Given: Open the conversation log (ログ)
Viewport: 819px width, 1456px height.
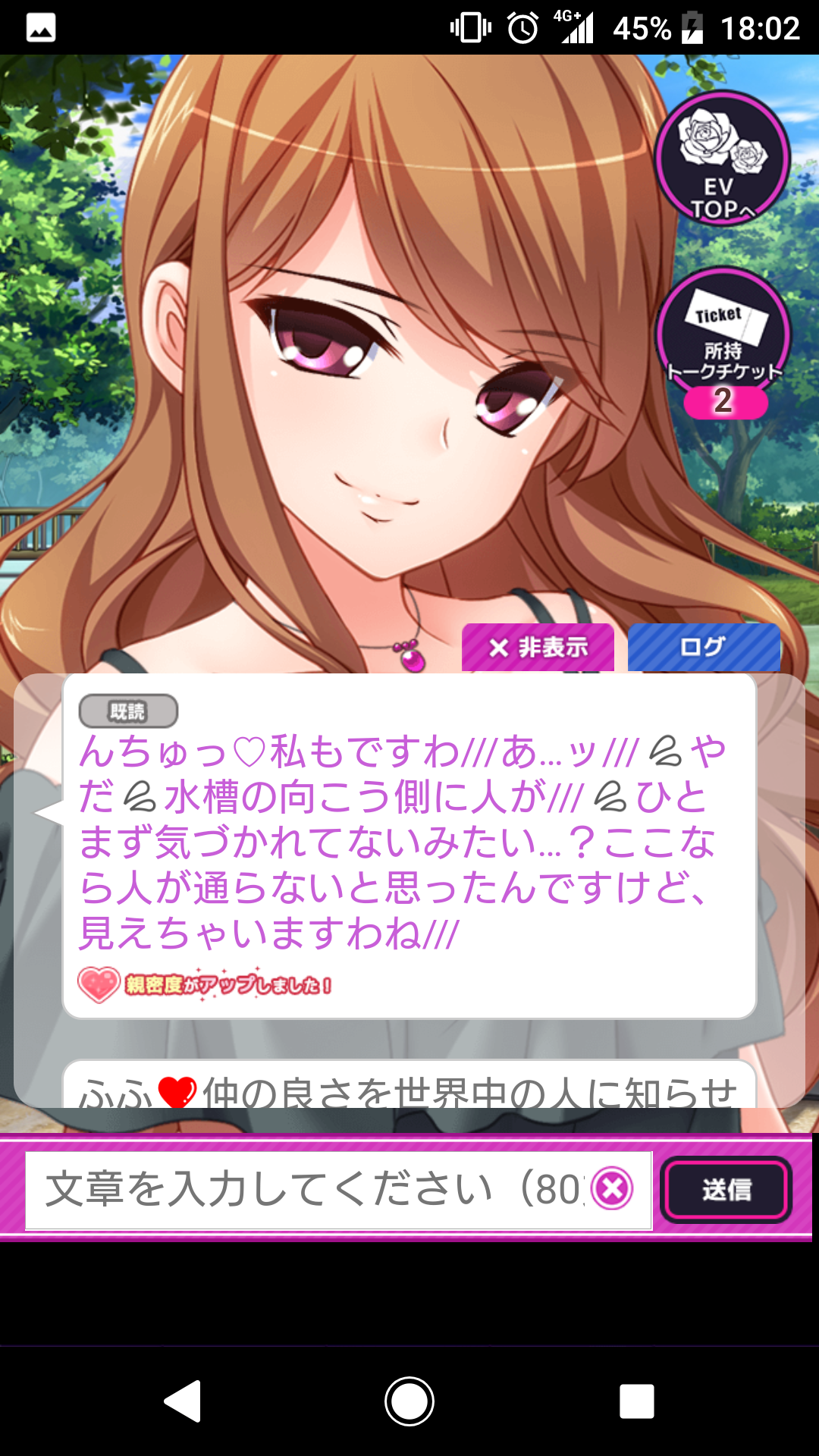Looking at the screenshot, I should click(x=703, y=648).
